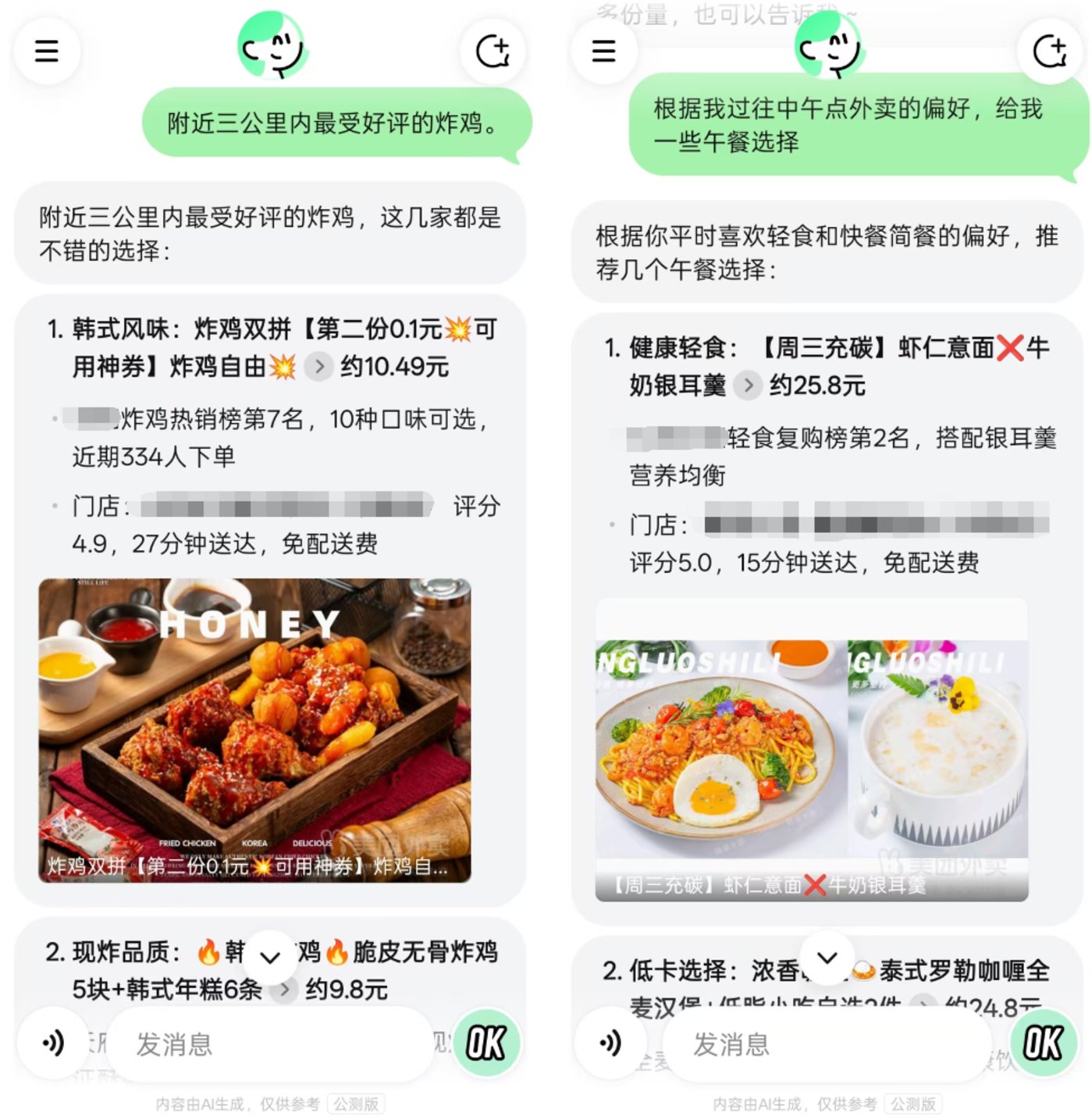Jump to the bottom of the lunch suggestions chat

tap(827, 957)
